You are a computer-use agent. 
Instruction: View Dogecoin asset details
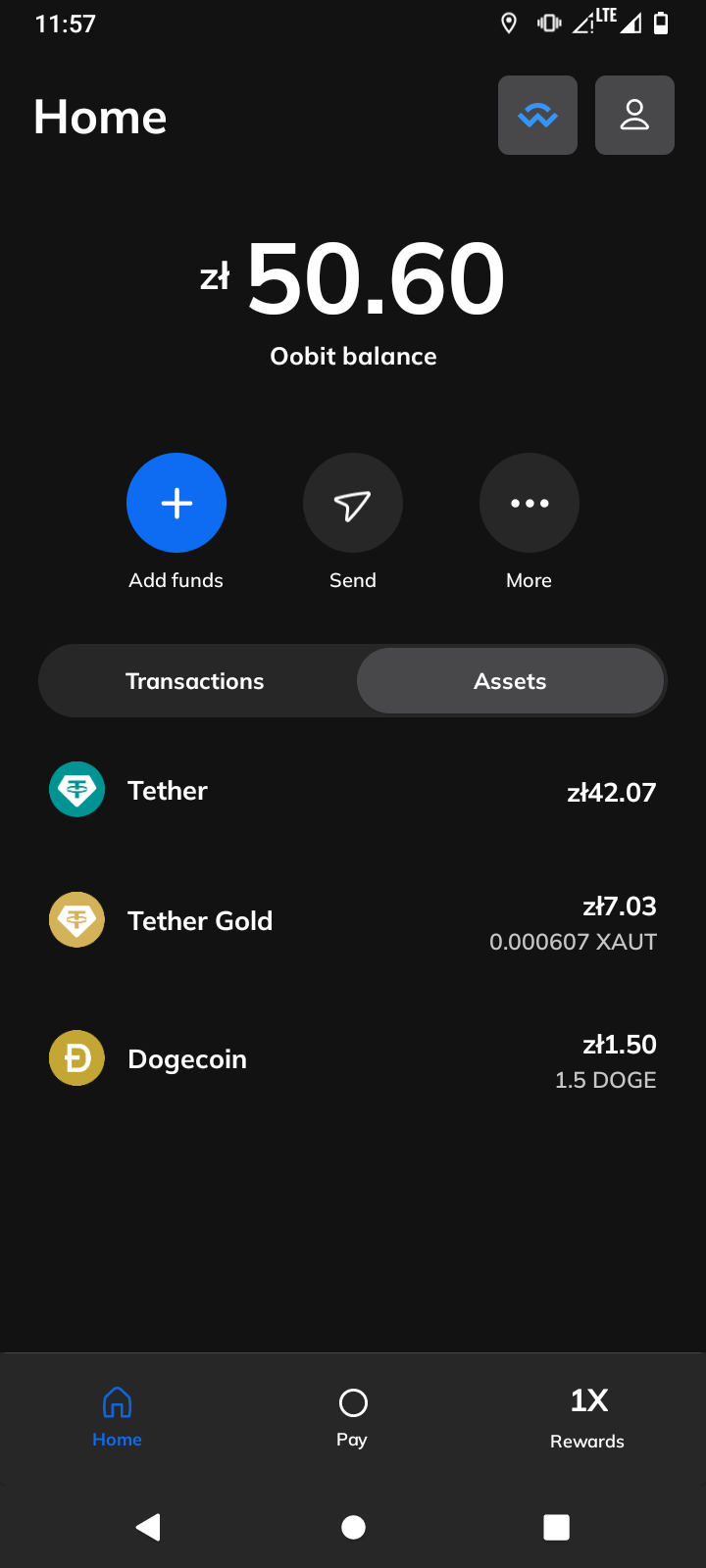[353, 1059]
